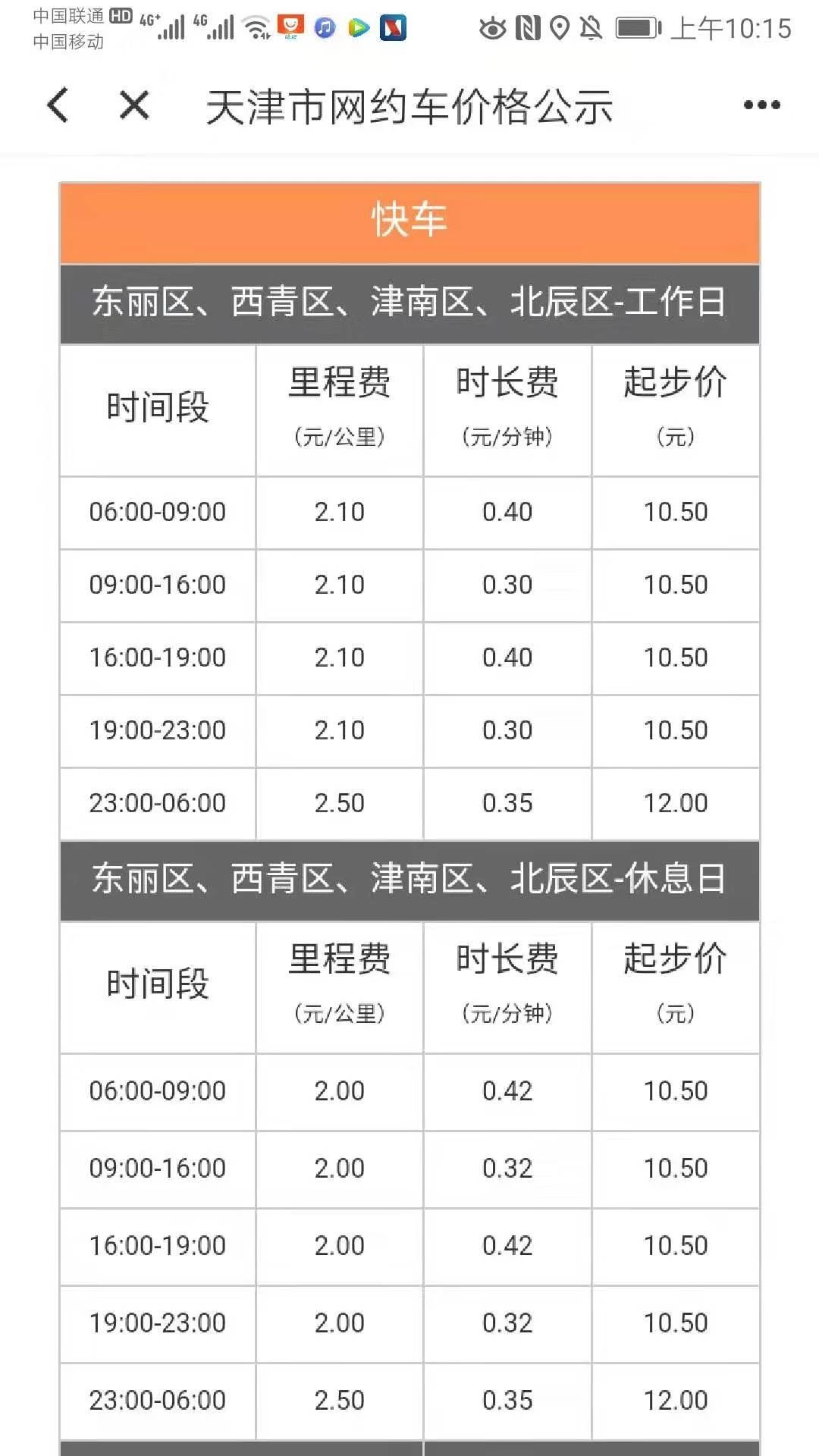Go back with the arrow icon
Screen dimensions: 819x1456
click(x=58, y=105)
